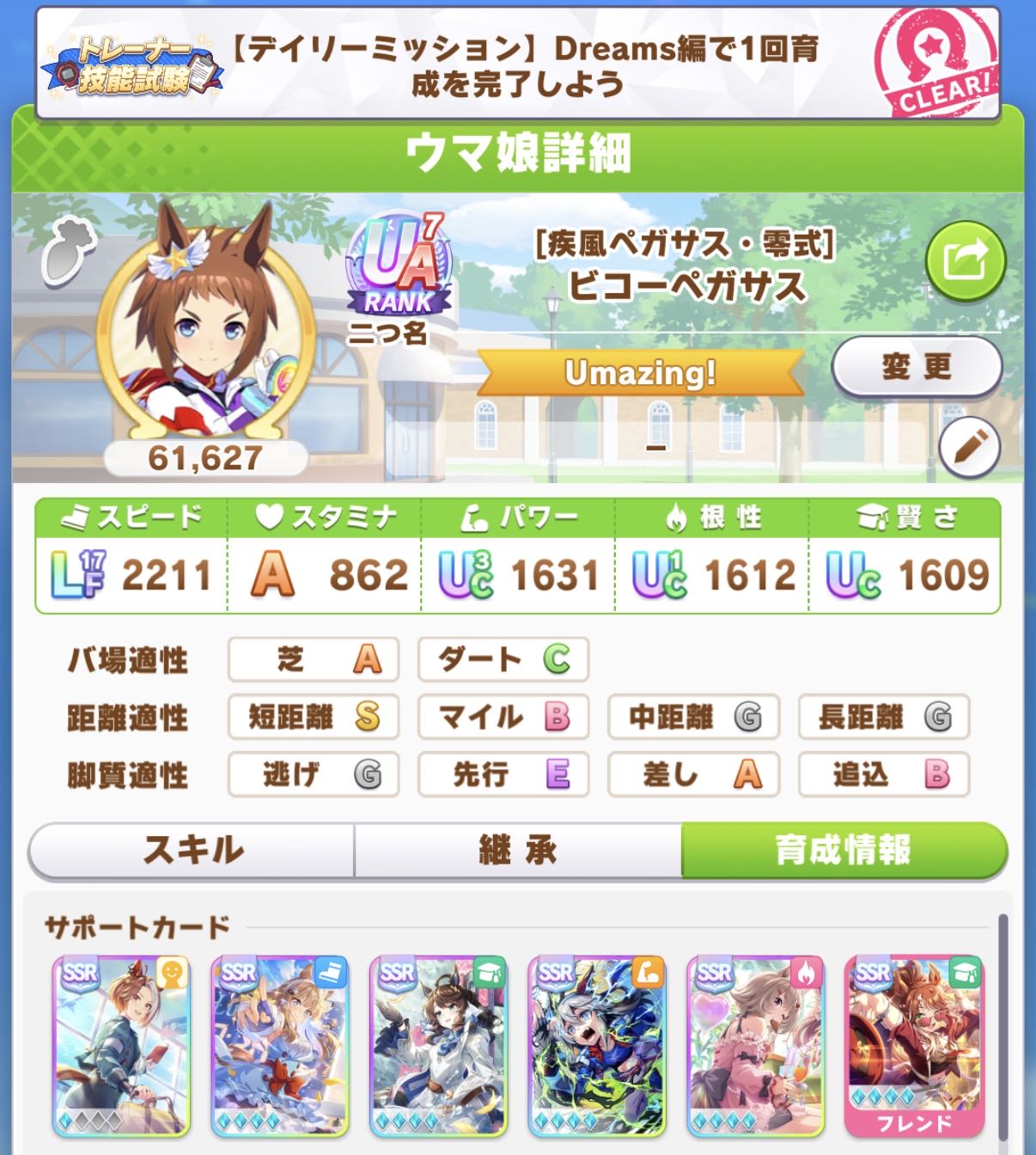
Task: Switch to the スキル tab
Action: point(192,851)
